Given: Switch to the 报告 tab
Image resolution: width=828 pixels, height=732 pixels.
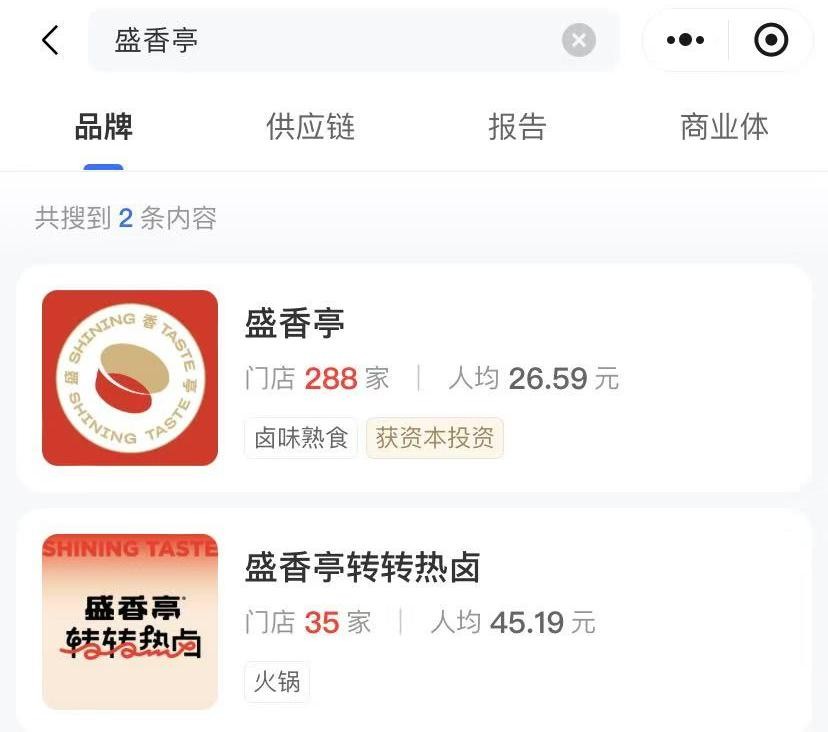Looking at the screenshot, I should coord(517,127).
